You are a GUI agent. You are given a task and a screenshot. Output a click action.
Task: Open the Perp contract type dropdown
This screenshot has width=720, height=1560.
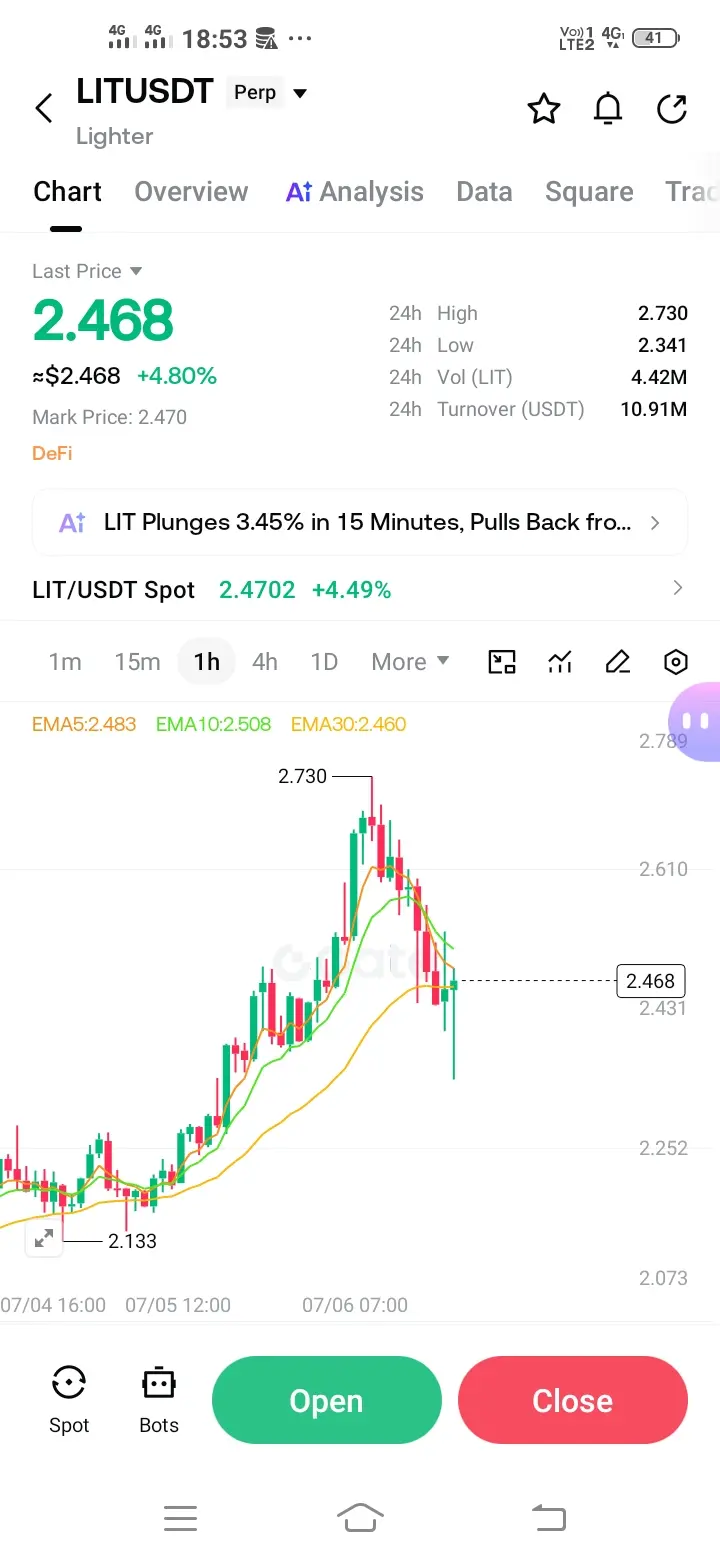267,93
